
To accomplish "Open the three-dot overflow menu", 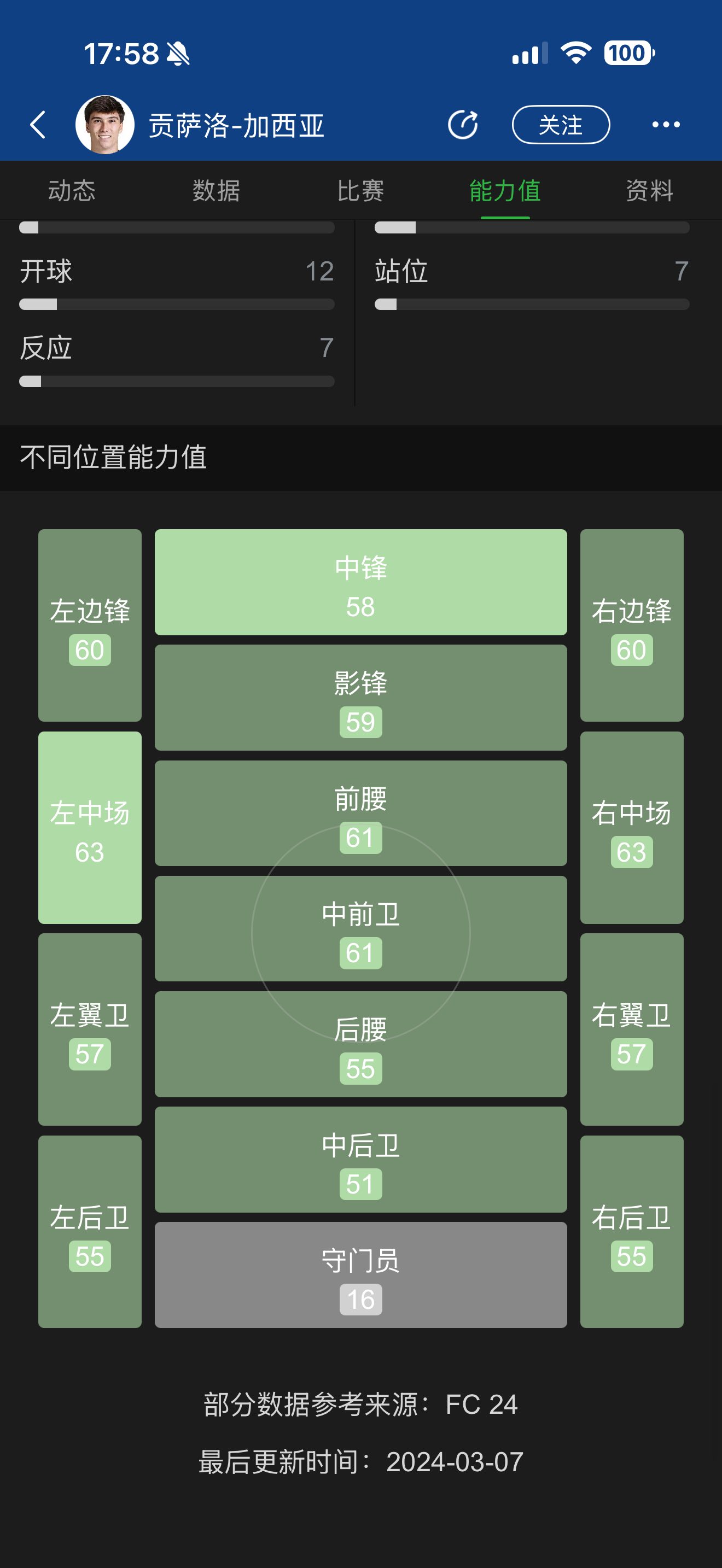I will 665,125.
